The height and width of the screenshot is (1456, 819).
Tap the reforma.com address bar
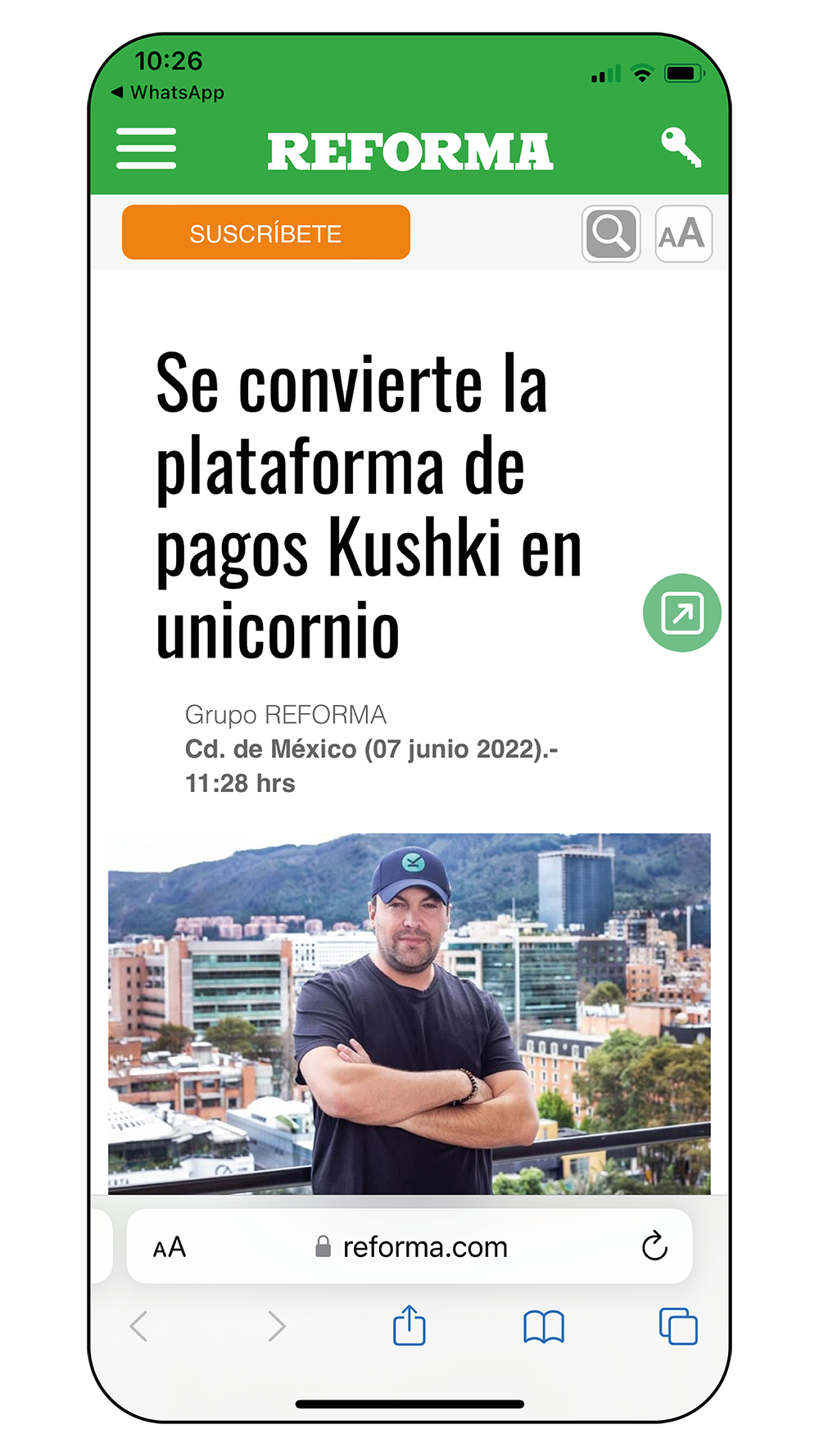coord(411,1247)
